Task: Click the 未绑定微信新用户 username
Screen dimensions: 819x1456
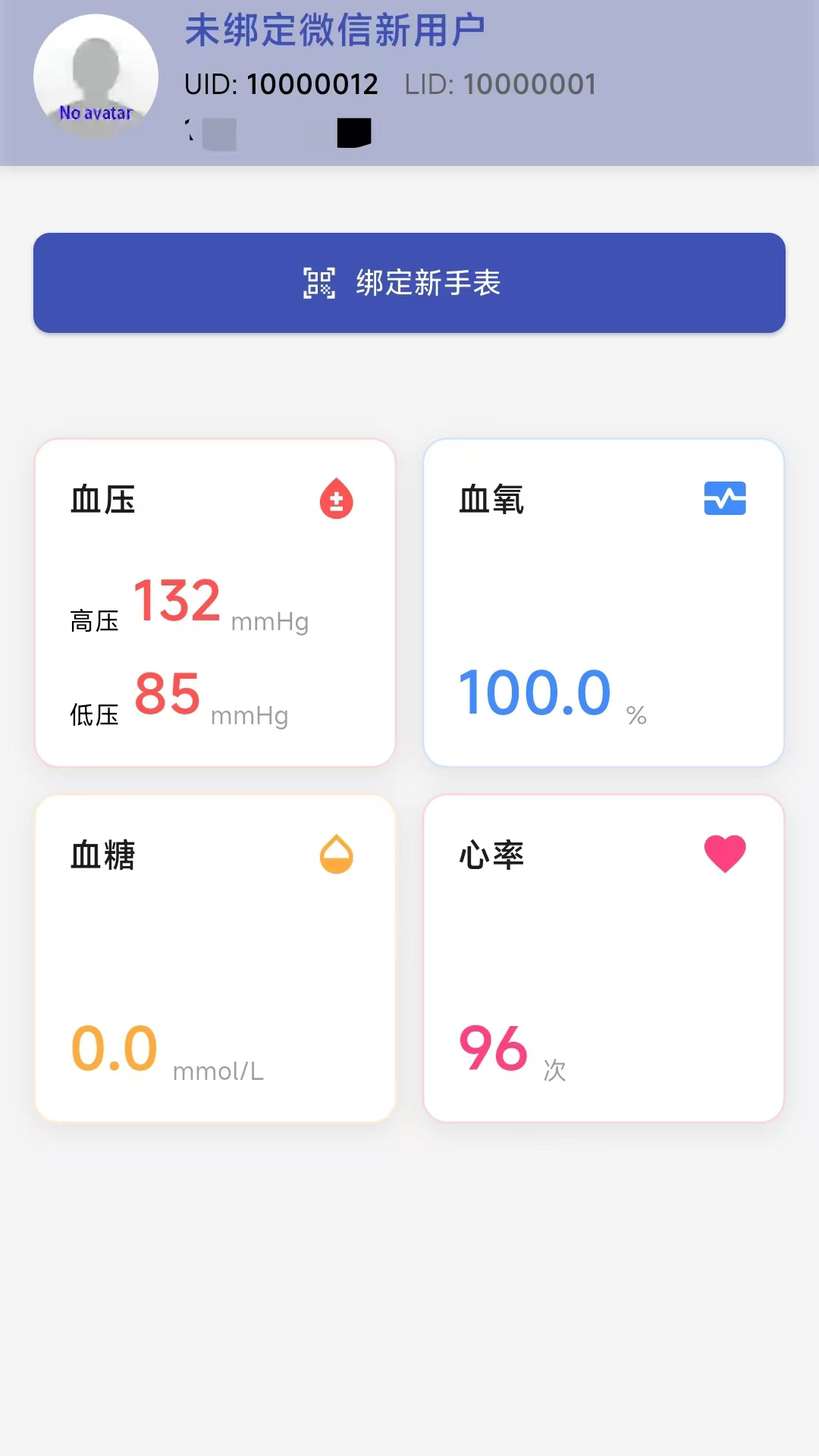Action: [334, 30]
